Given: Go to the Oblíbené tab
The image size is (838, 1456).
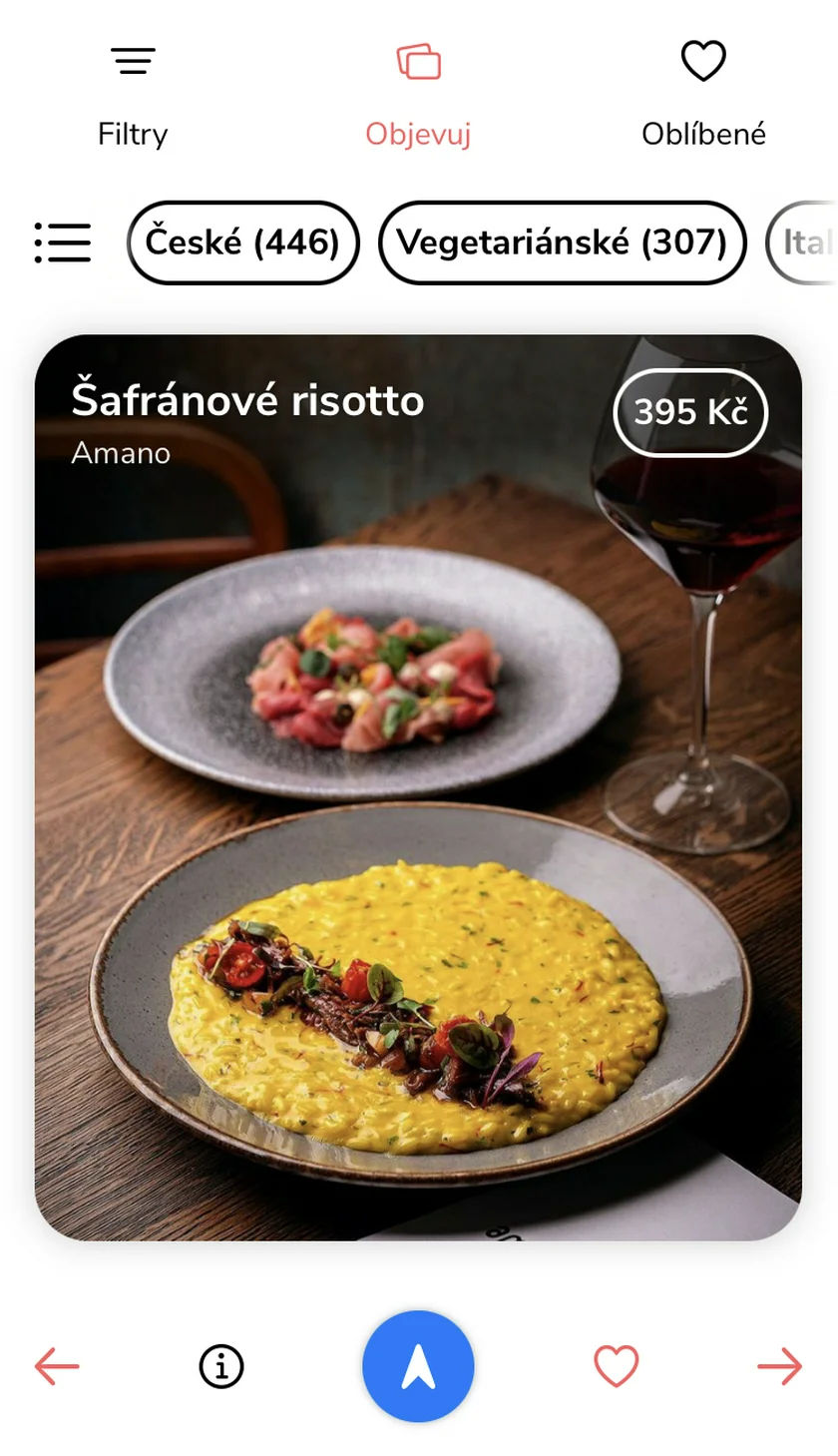Looking at the screenshot, I should tap(703, 95).
